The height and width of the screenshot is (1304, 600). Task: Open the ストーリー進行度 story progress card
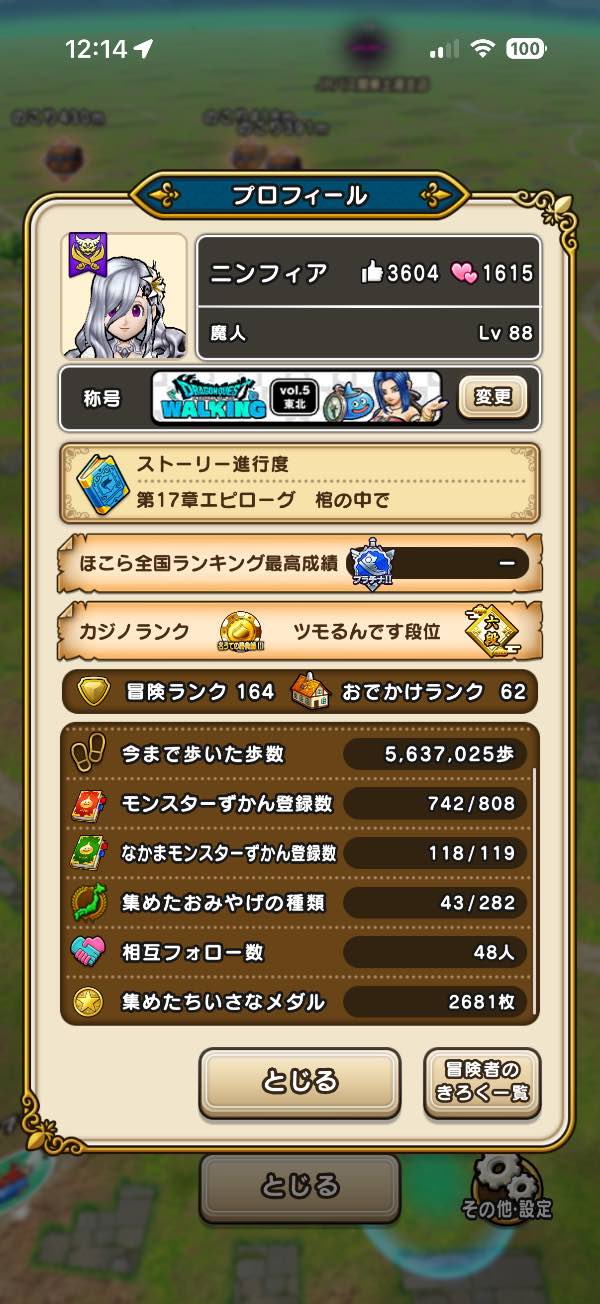point(300,483)
